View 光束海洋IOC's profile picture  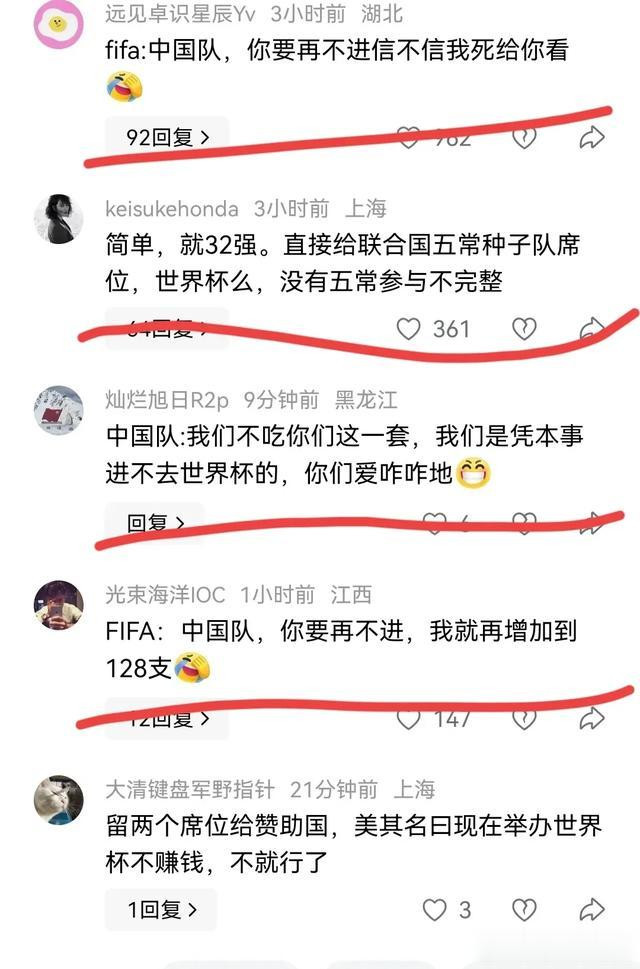click(x=59, y=605)
